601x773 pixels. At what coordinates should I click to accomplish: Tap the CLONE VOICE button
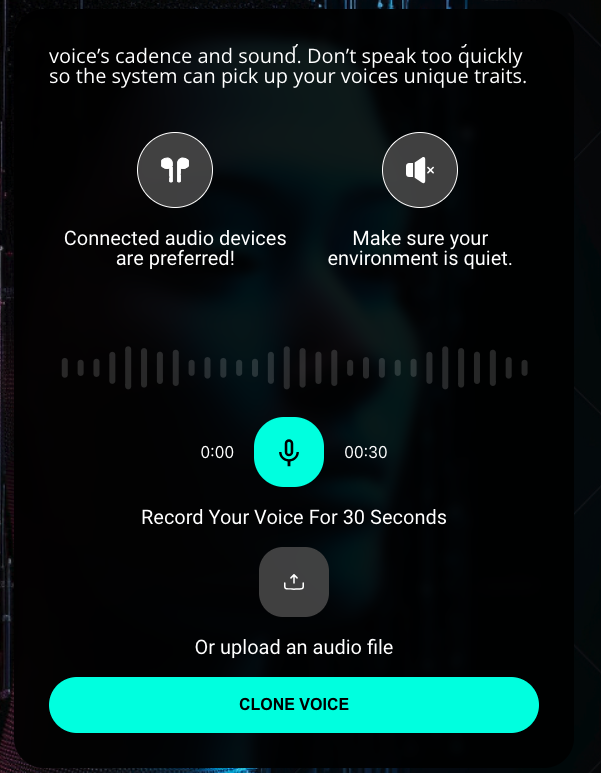pyautogui.click(x=294, y=704)
